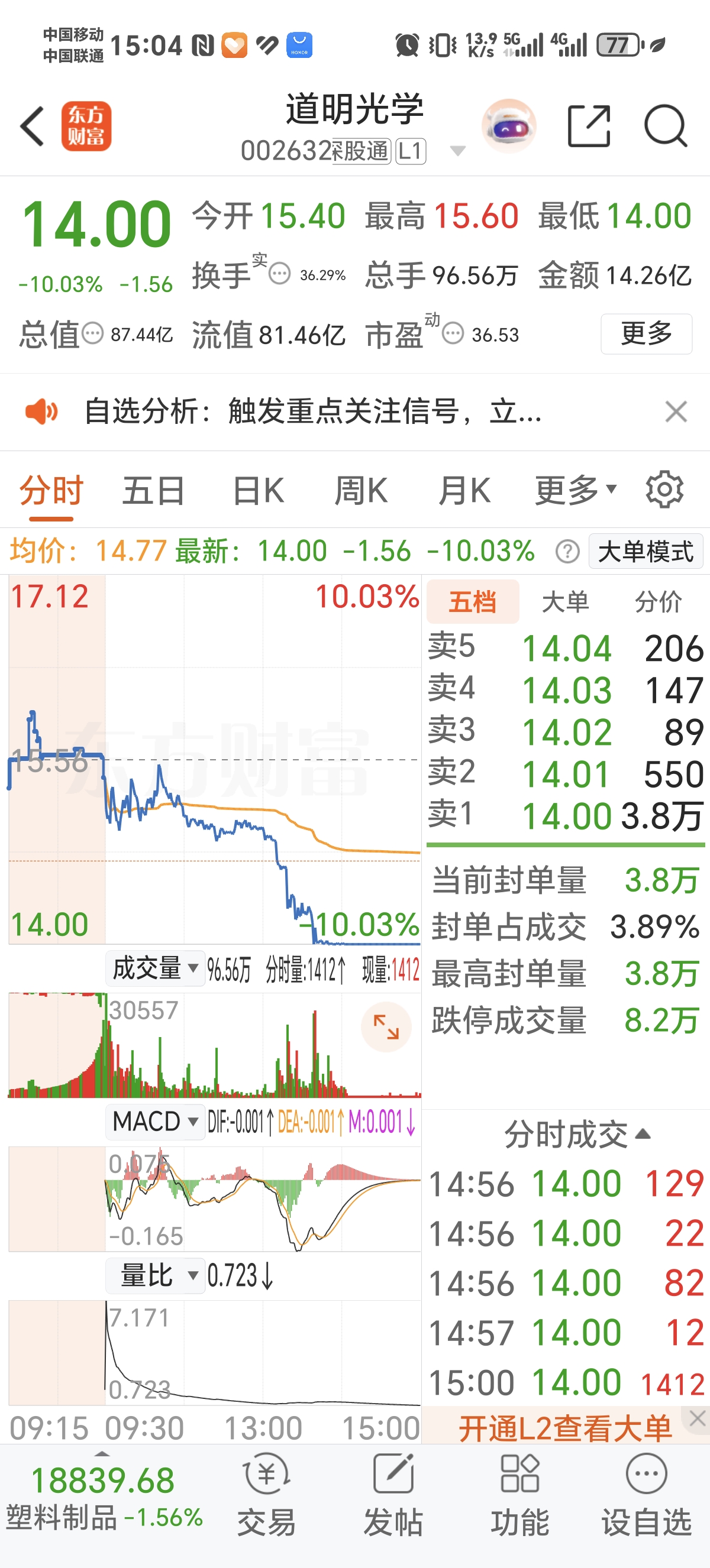Go back using the top-left arrow
The height and width of the screenshot is (1568, 710).
pos(33,126)
